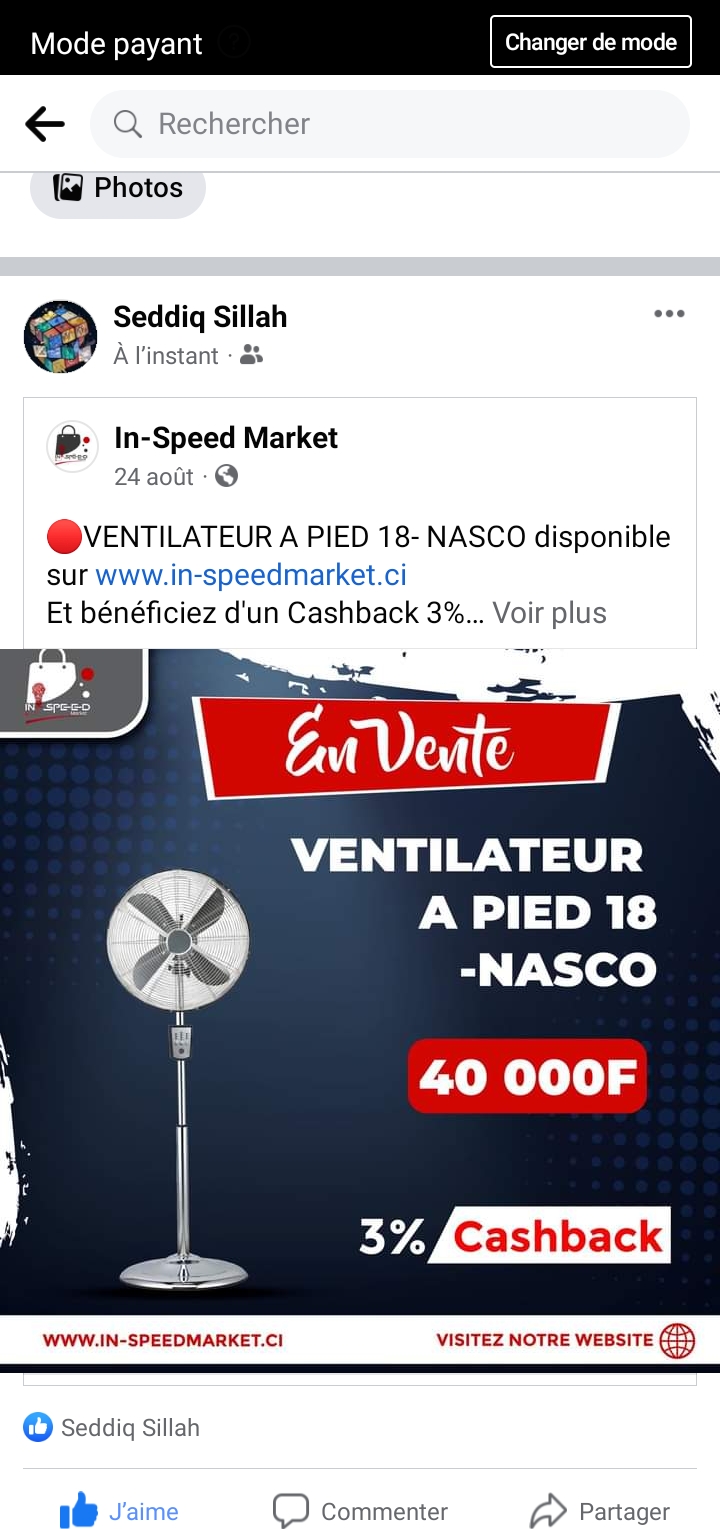This screenshot has height=1529, width=720.
Task: Tap the Changer de mode button
Action: tap(590, 42)
